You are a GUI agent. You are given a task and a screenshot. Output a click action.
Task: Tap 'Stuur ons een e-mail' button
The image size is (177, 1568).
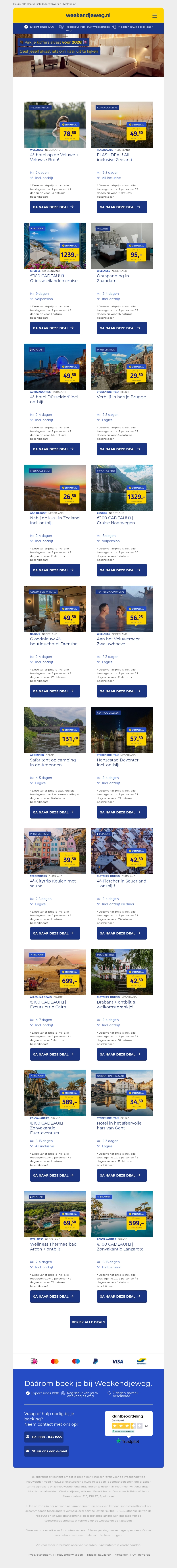click(46, 1451)
